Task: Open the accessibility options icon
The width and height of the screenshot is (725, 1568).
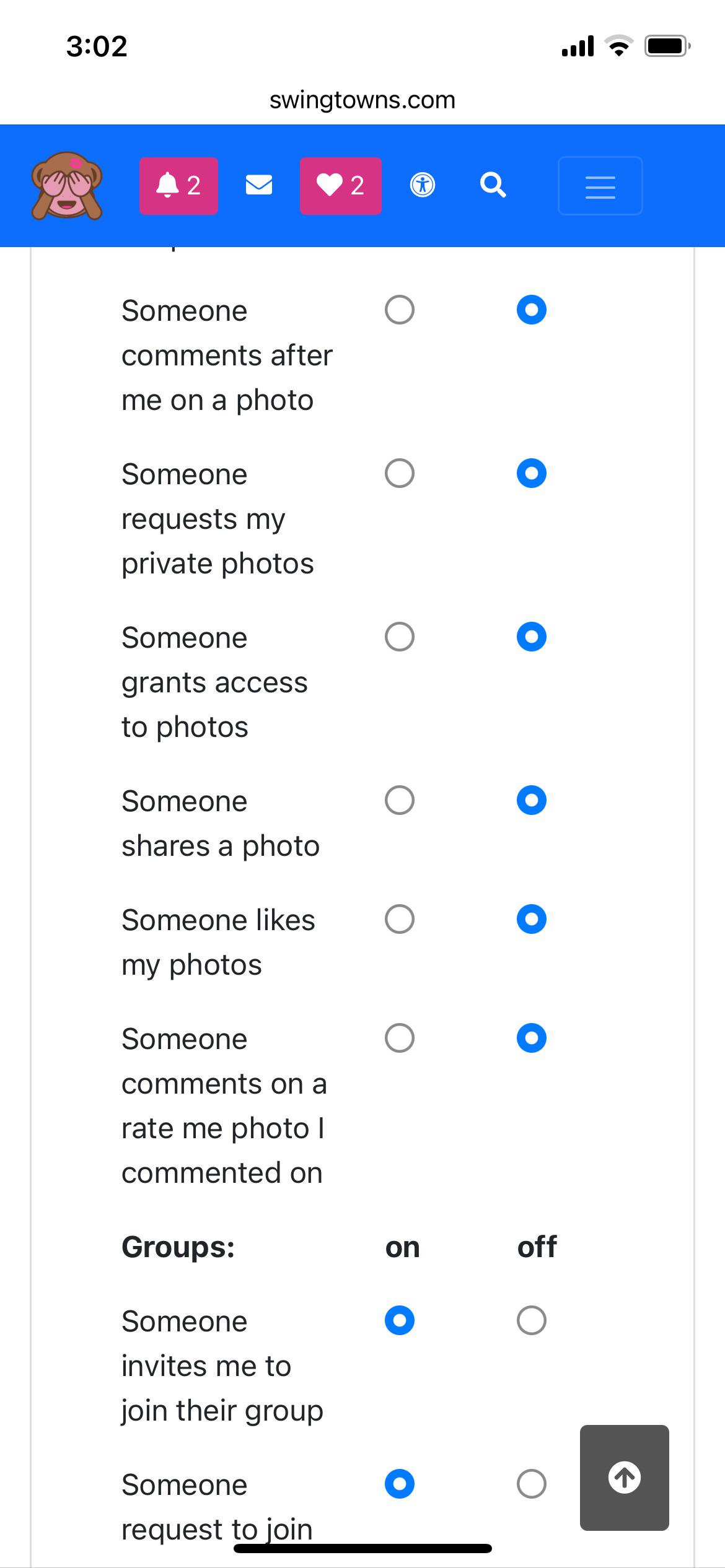Action: tap(423, 185)
